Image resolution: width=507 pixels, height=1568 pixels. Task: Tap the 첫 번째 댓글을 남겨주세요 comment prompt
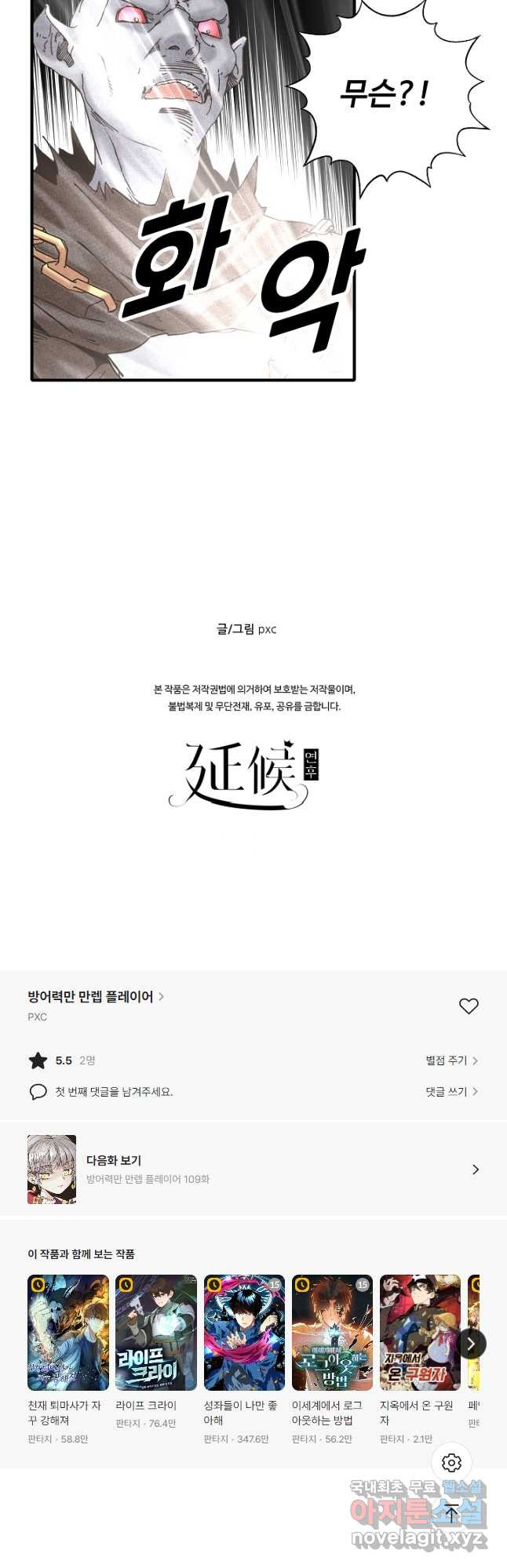click(114, 1091)
